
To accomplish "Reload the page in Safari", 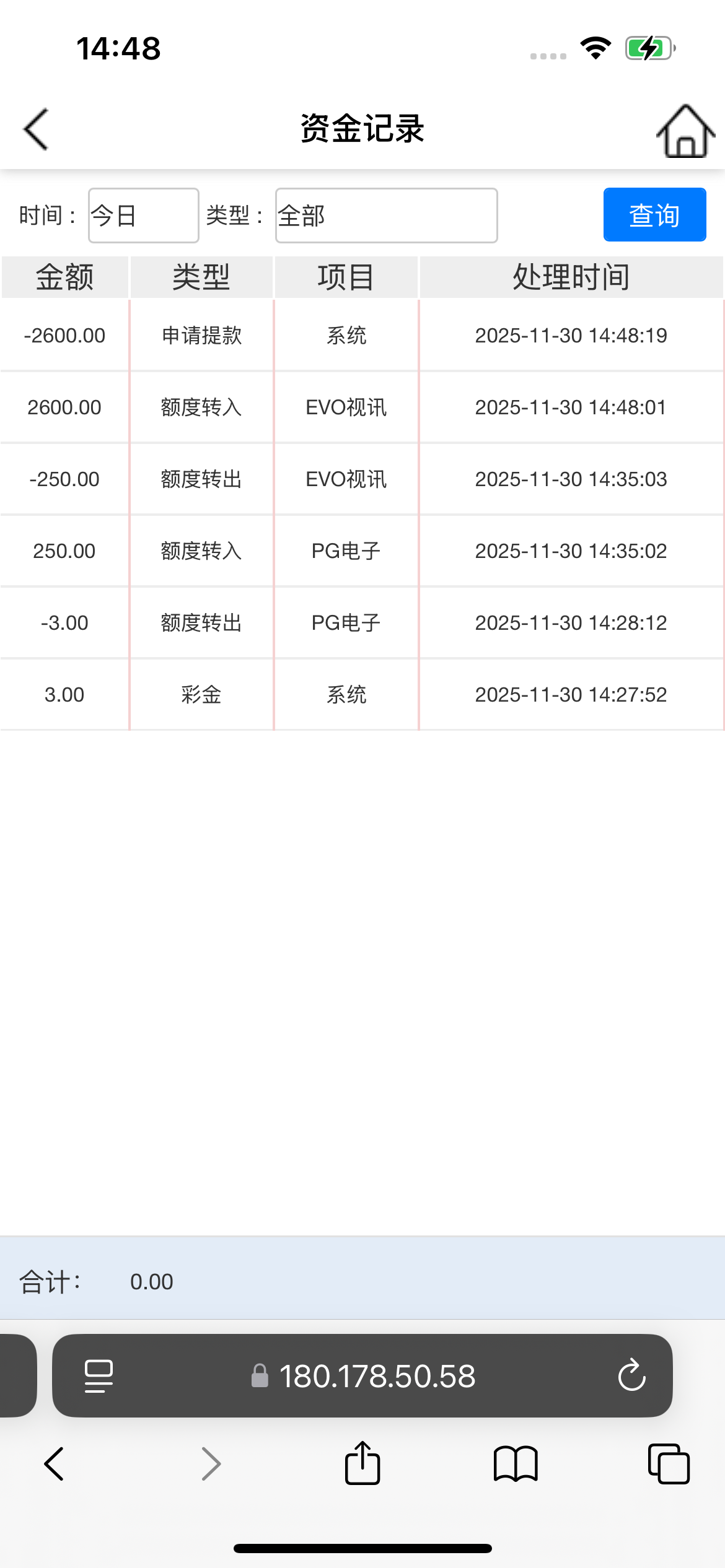I will (x=631, y=1375).
